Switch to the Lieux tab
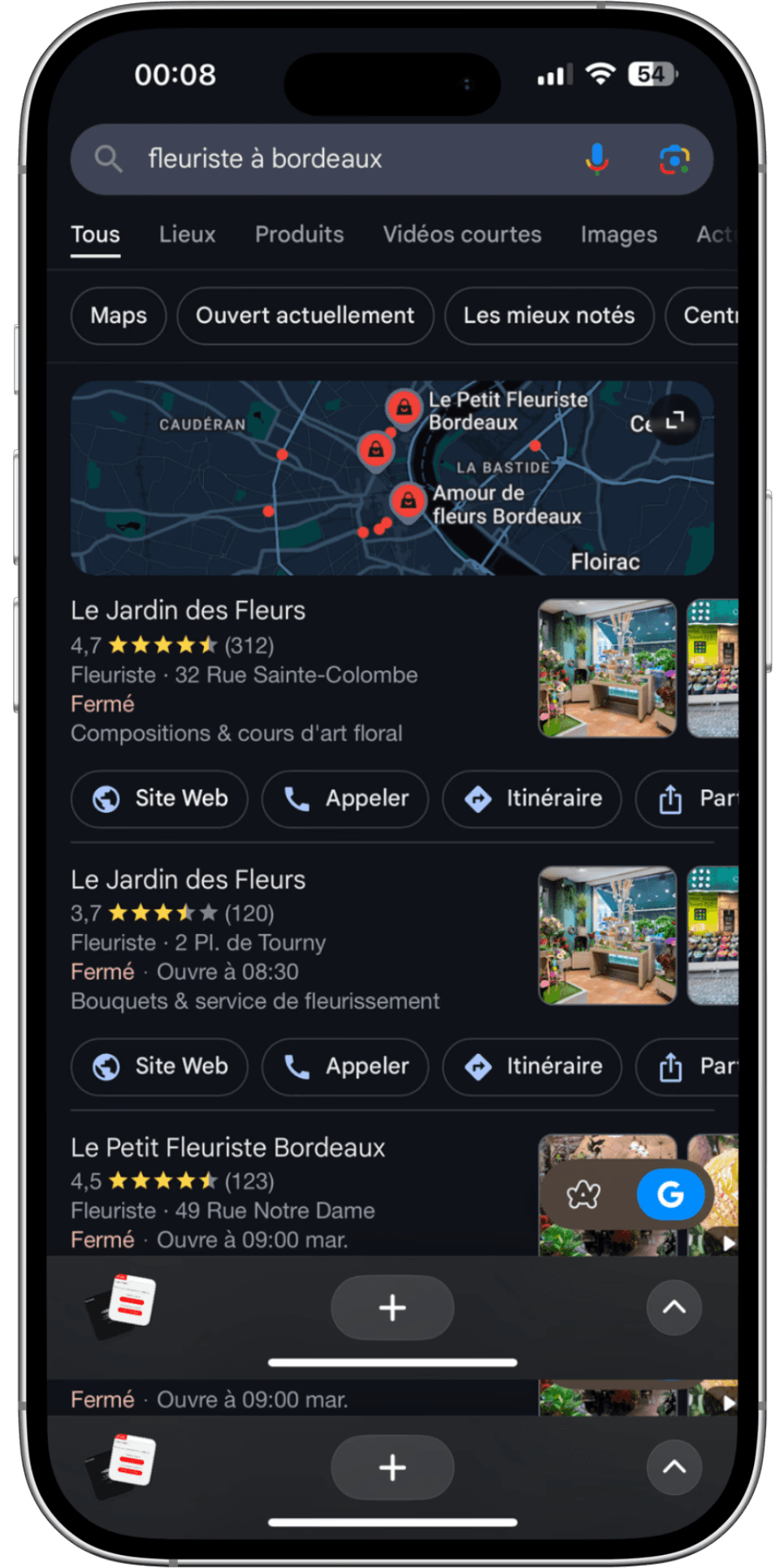The height and width of the screenshot is (1568, 784). 187,235
